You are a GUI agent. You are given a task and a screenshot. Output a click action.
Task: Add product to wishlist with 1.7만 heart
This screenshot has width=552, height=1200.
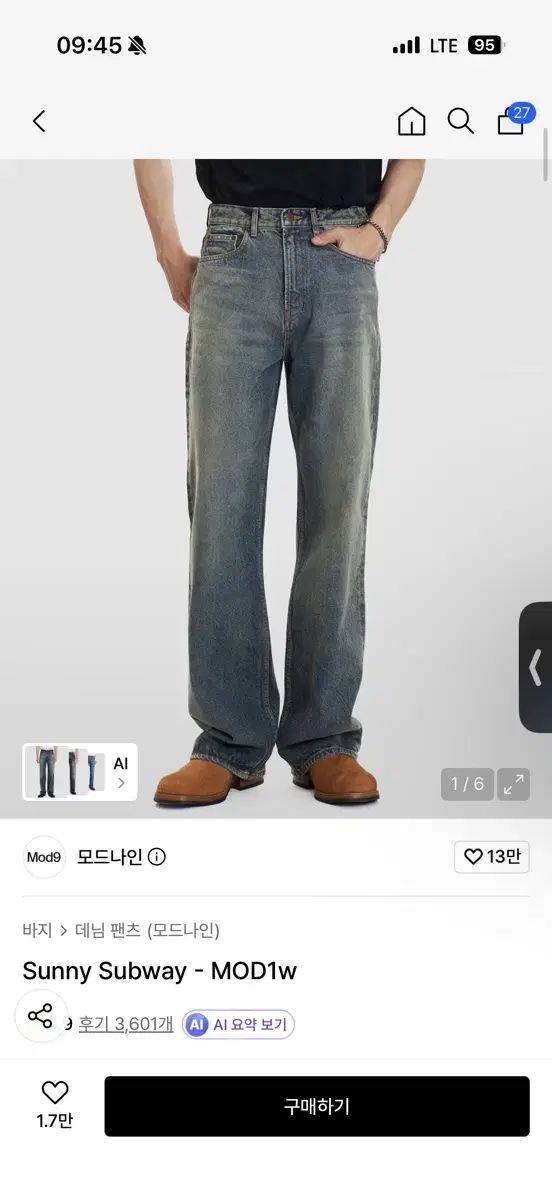click(x=55, y=1105)
